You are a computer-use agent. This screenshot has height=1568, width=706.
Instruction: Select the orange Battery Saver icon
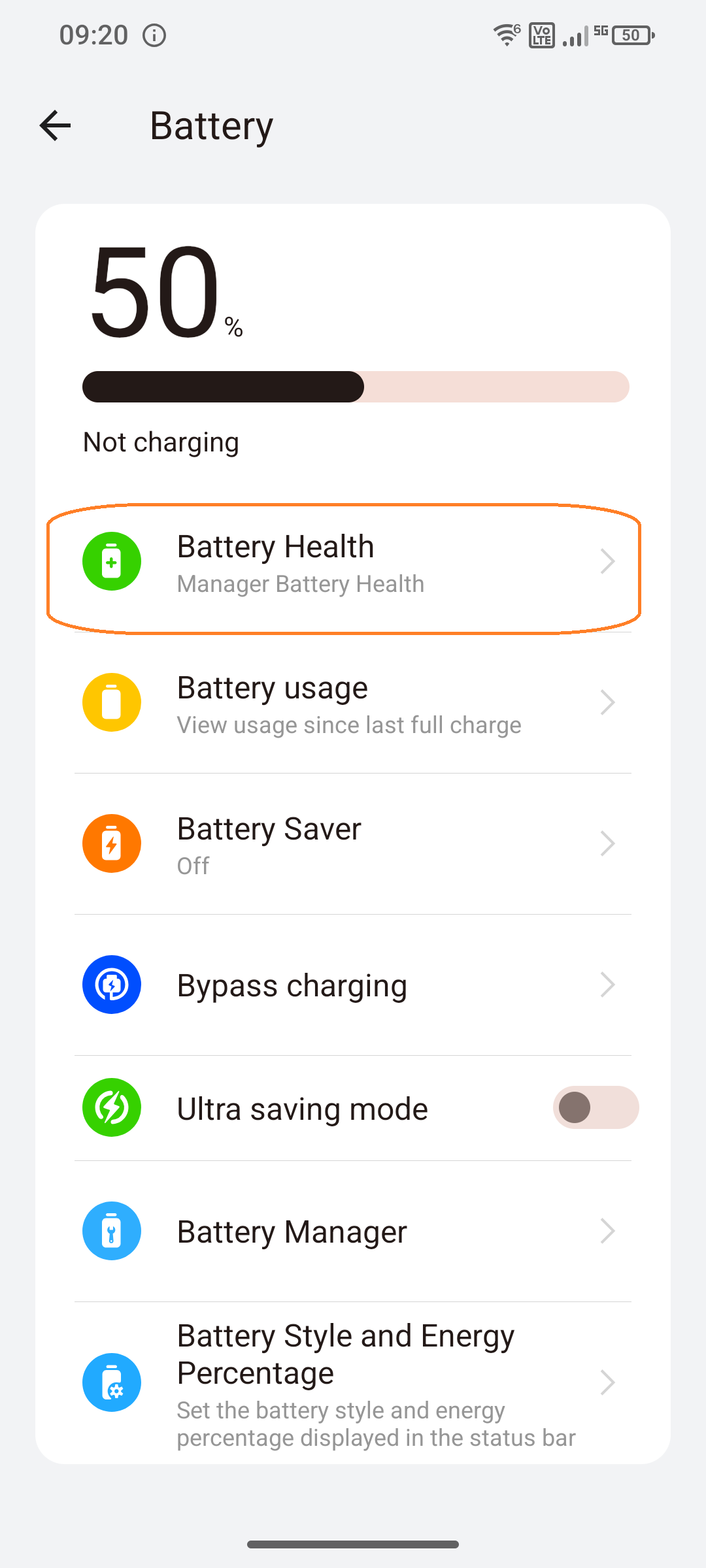(111, 843)
